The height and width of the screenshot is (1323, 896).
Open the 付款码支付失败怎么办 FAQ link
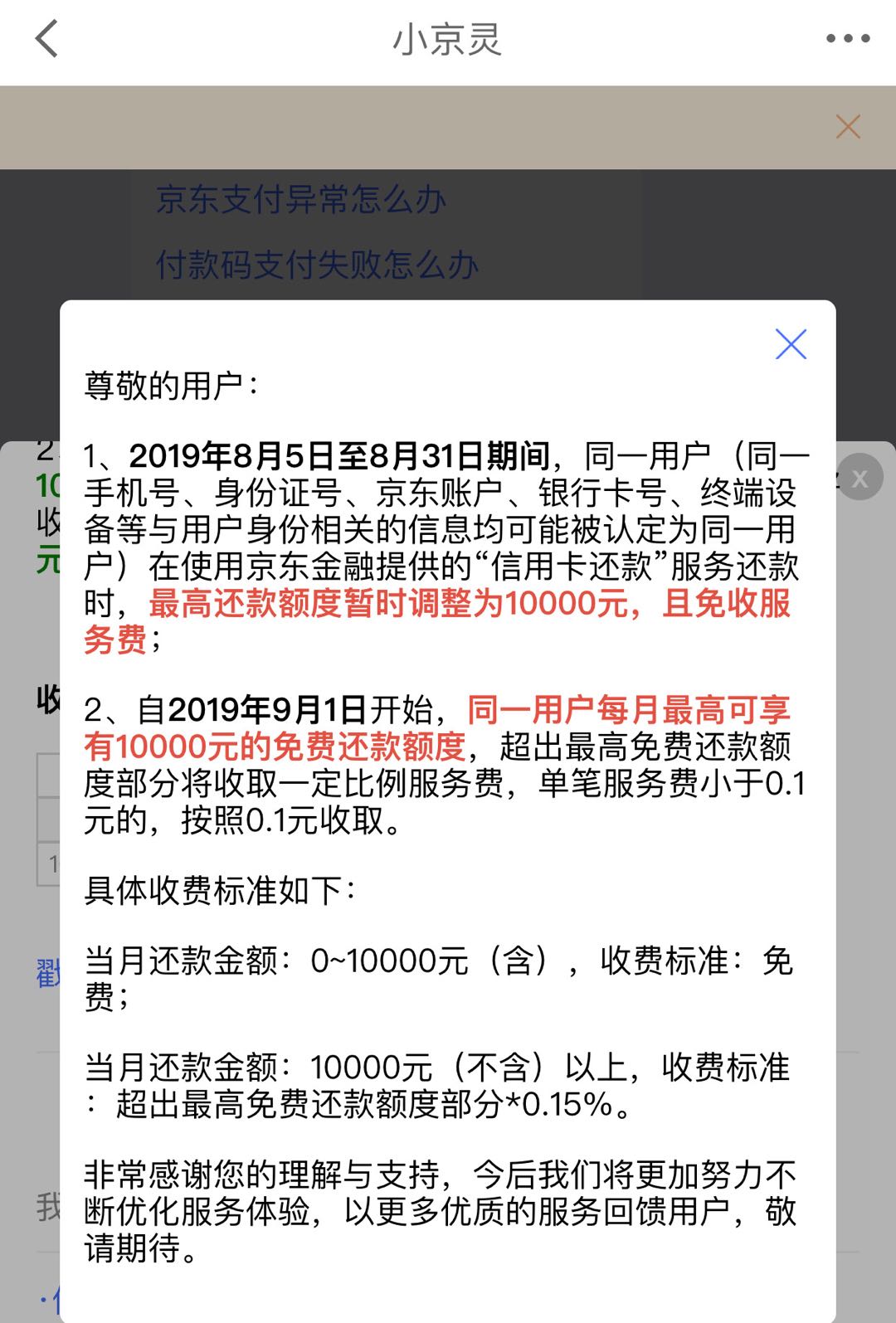coord(318,266)
